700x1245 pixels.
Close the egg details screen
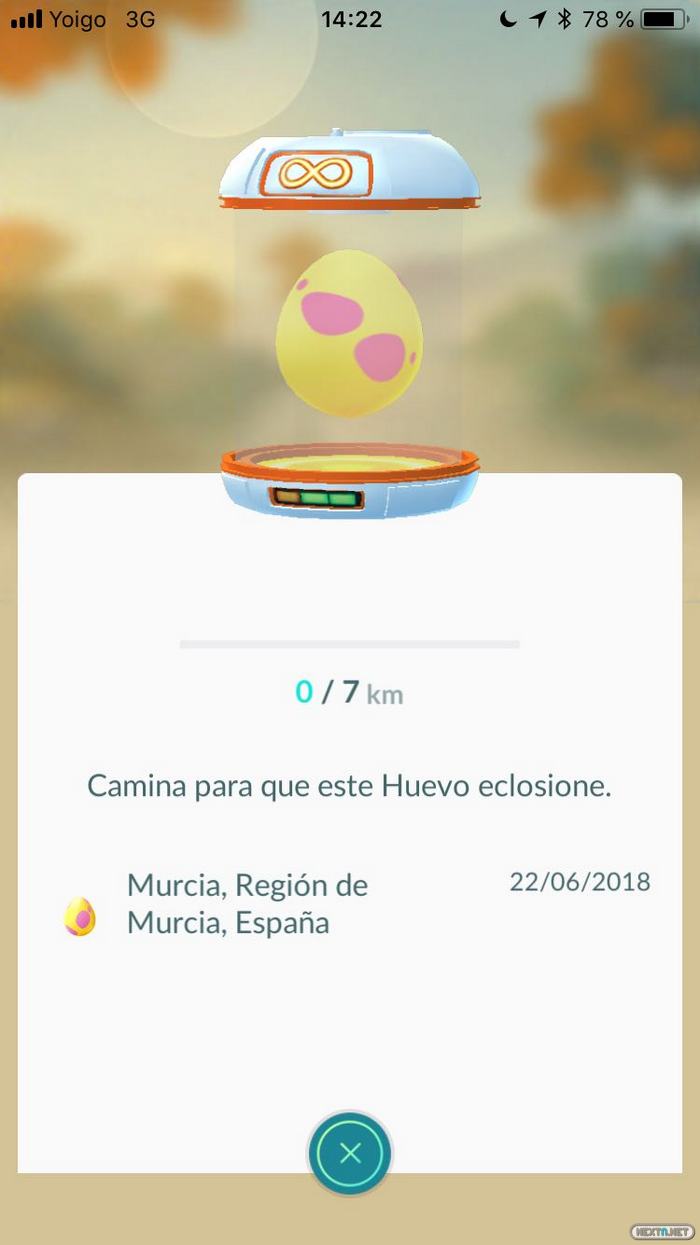350,1153
